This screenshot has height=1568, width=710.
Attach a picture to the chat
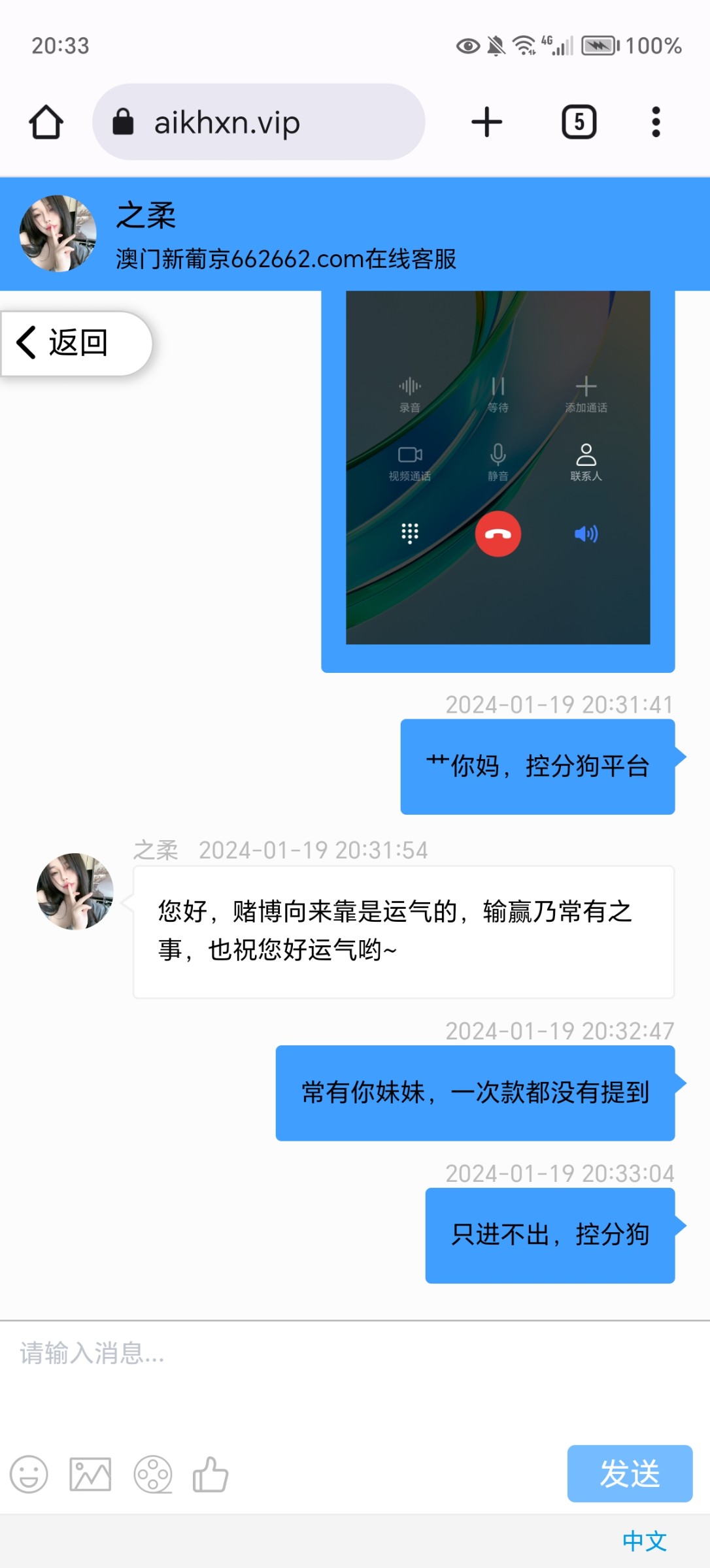tap(90, 1475)
